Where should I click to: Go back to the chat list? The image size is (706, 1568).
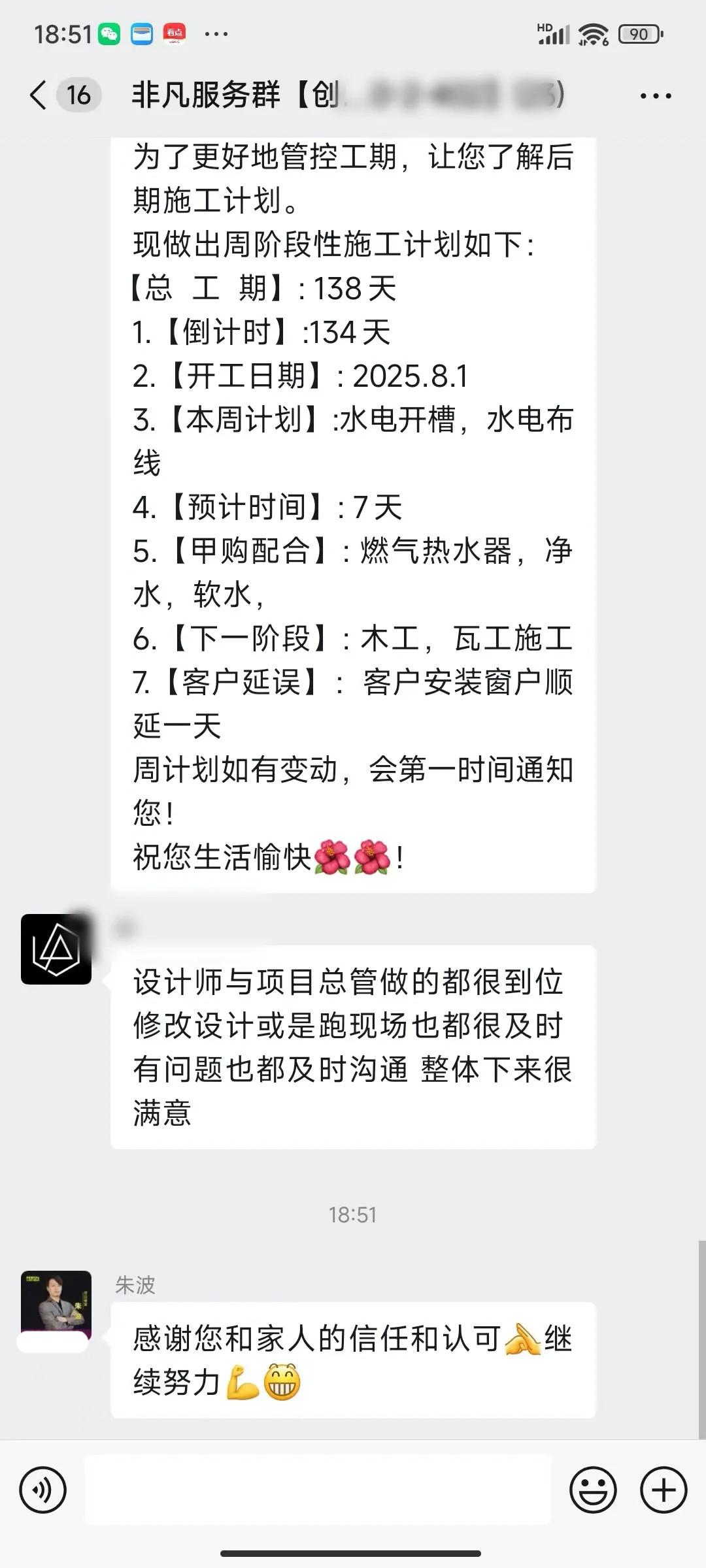39,95
